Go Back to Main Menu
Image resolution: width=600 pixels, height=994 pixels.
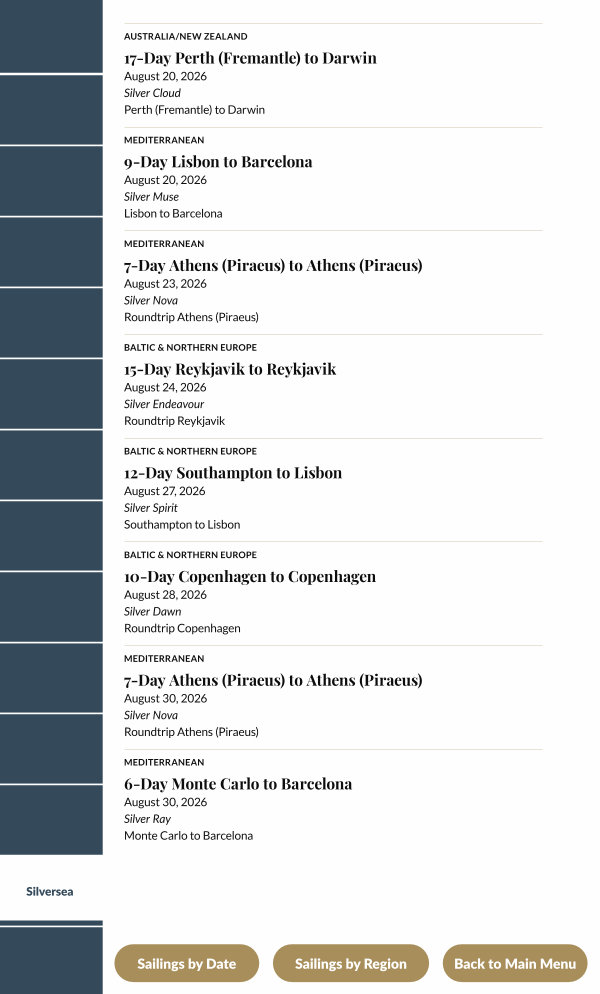pos(515,964)
